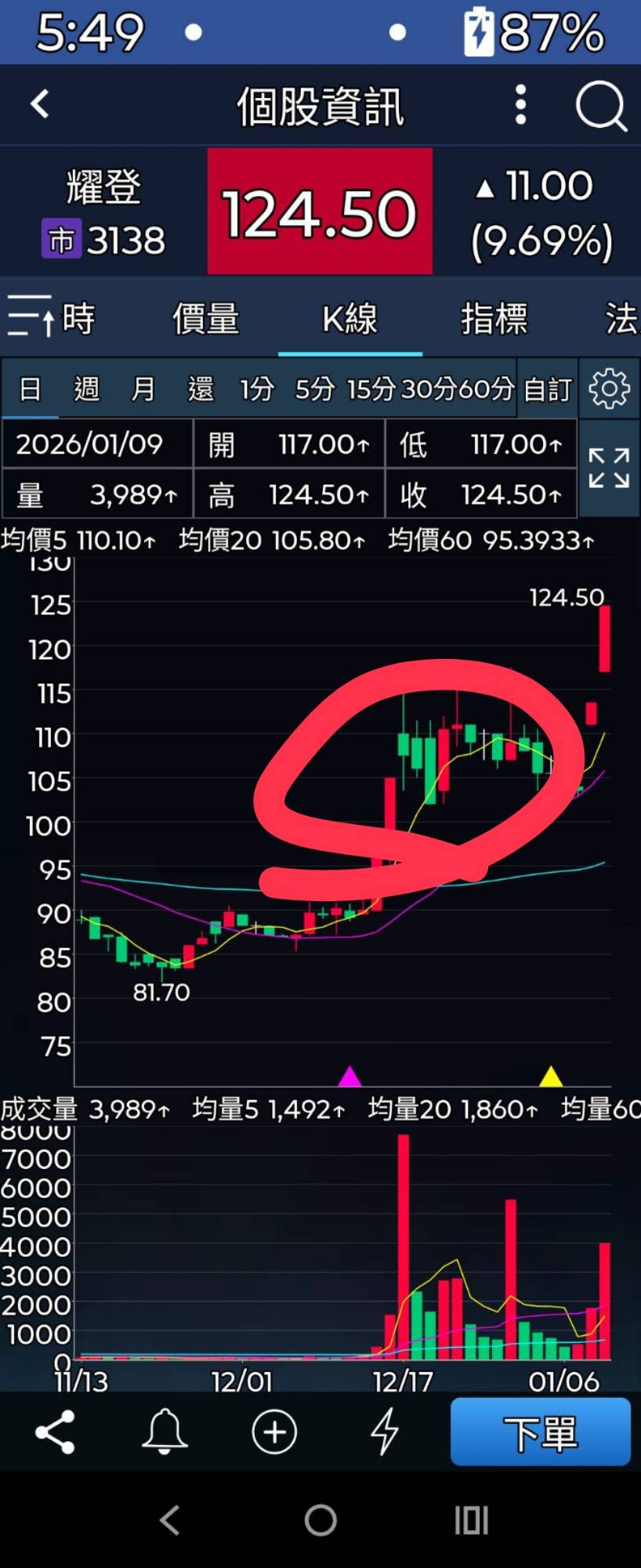The width and height of the screenshot is (641, 1568).
Task: Tap the plus icon to add to watchlist
Action: pyautogui.click(x=273, y=1431)
